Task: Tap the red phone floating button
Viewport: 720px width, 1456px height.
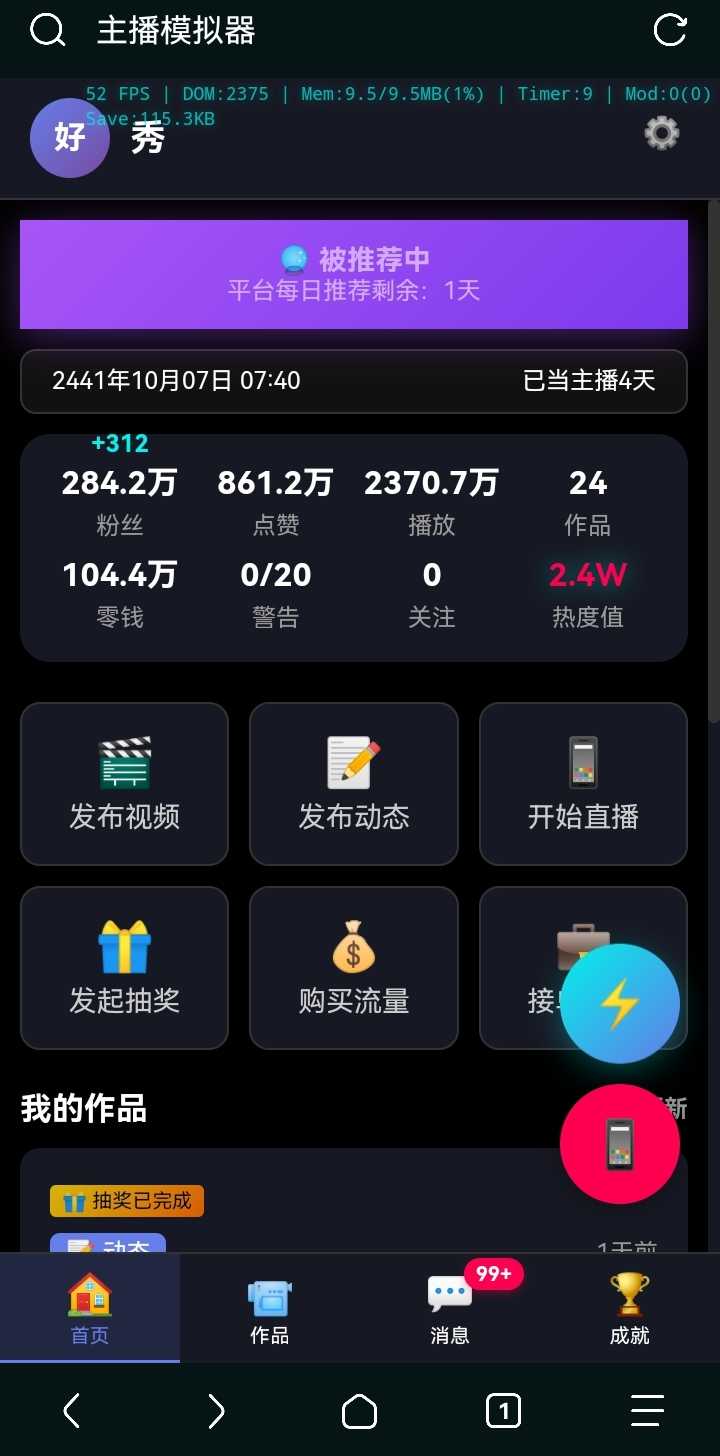Action: tap(620, 1144)
